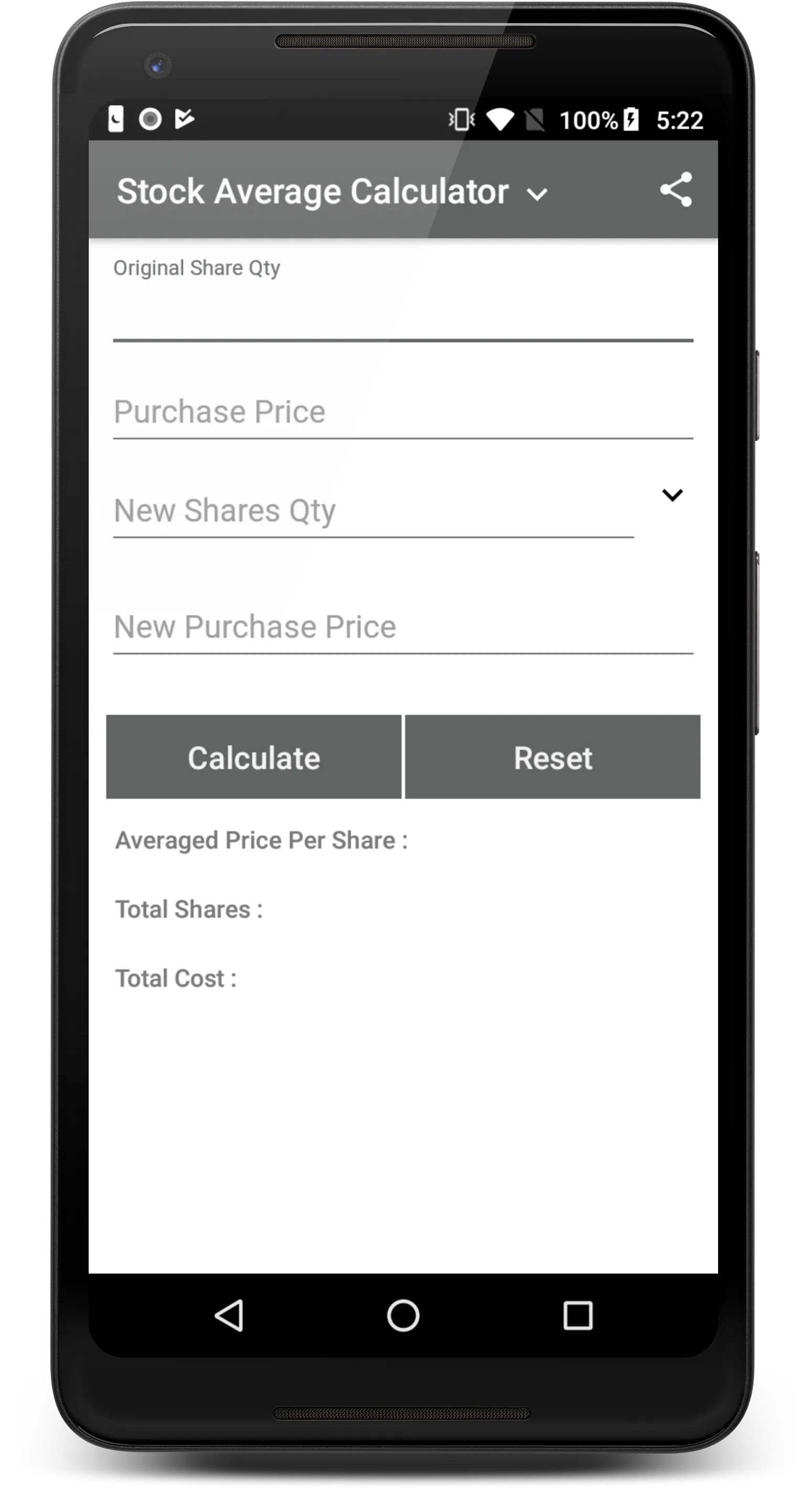Enter the New Purchase Price field
Image resolution: width=812 pixels, height=1511 pixels.
pyautogui.click(x=403, y=626)
